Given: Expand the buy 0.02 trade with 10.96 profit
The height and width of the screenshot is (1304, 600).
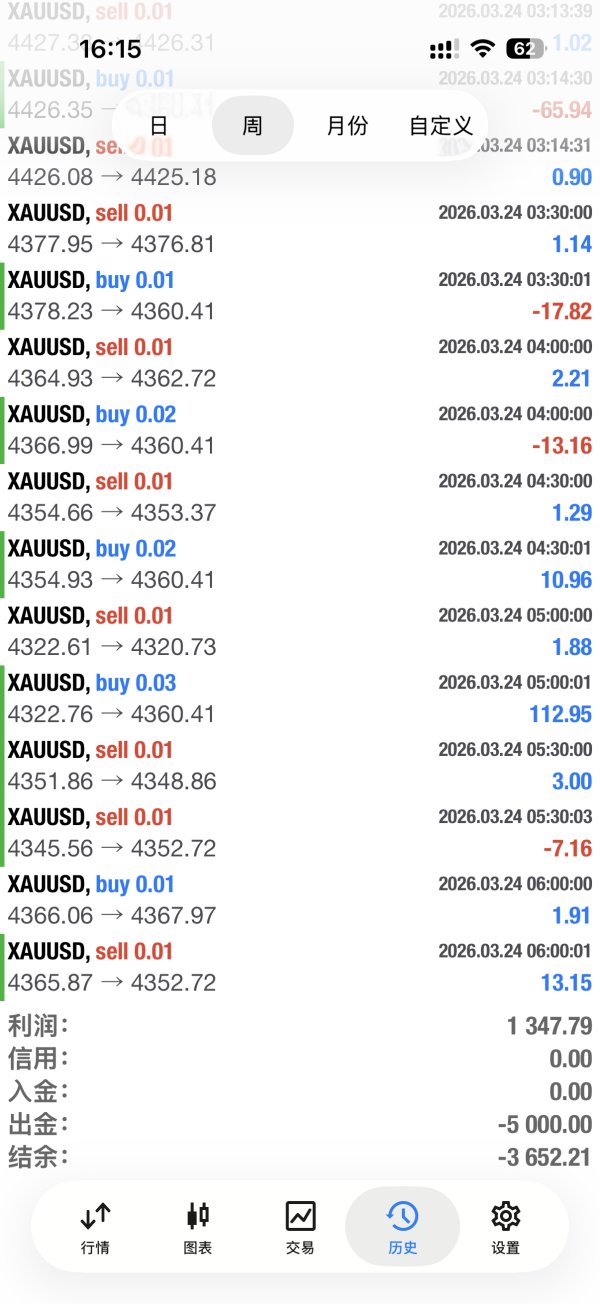Looking at the screenshot, I should [300, 564].
